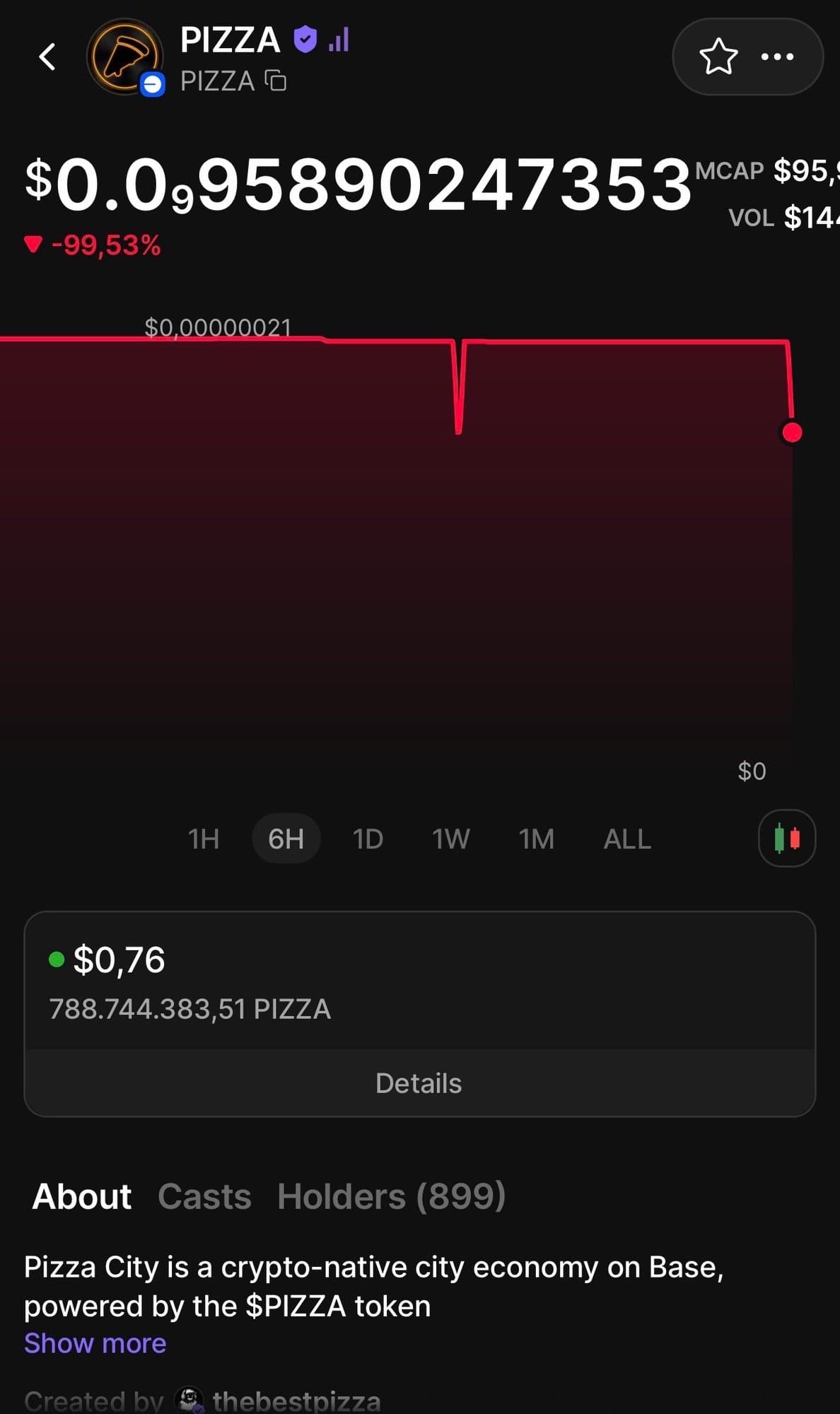
Task: Switch to the About tab
Action: (82, 1196)
